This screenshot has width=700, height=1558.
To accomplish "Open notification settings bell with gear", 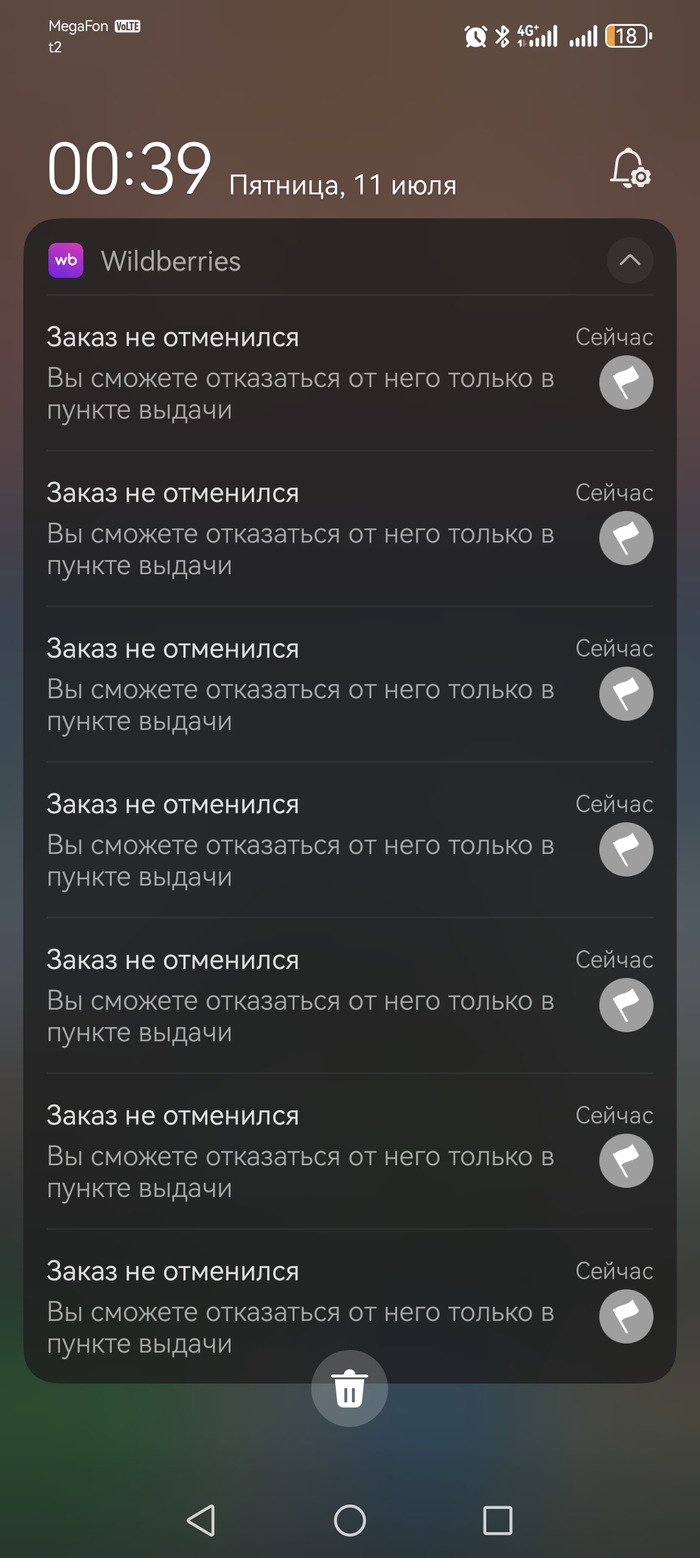I will pos(630,169).
